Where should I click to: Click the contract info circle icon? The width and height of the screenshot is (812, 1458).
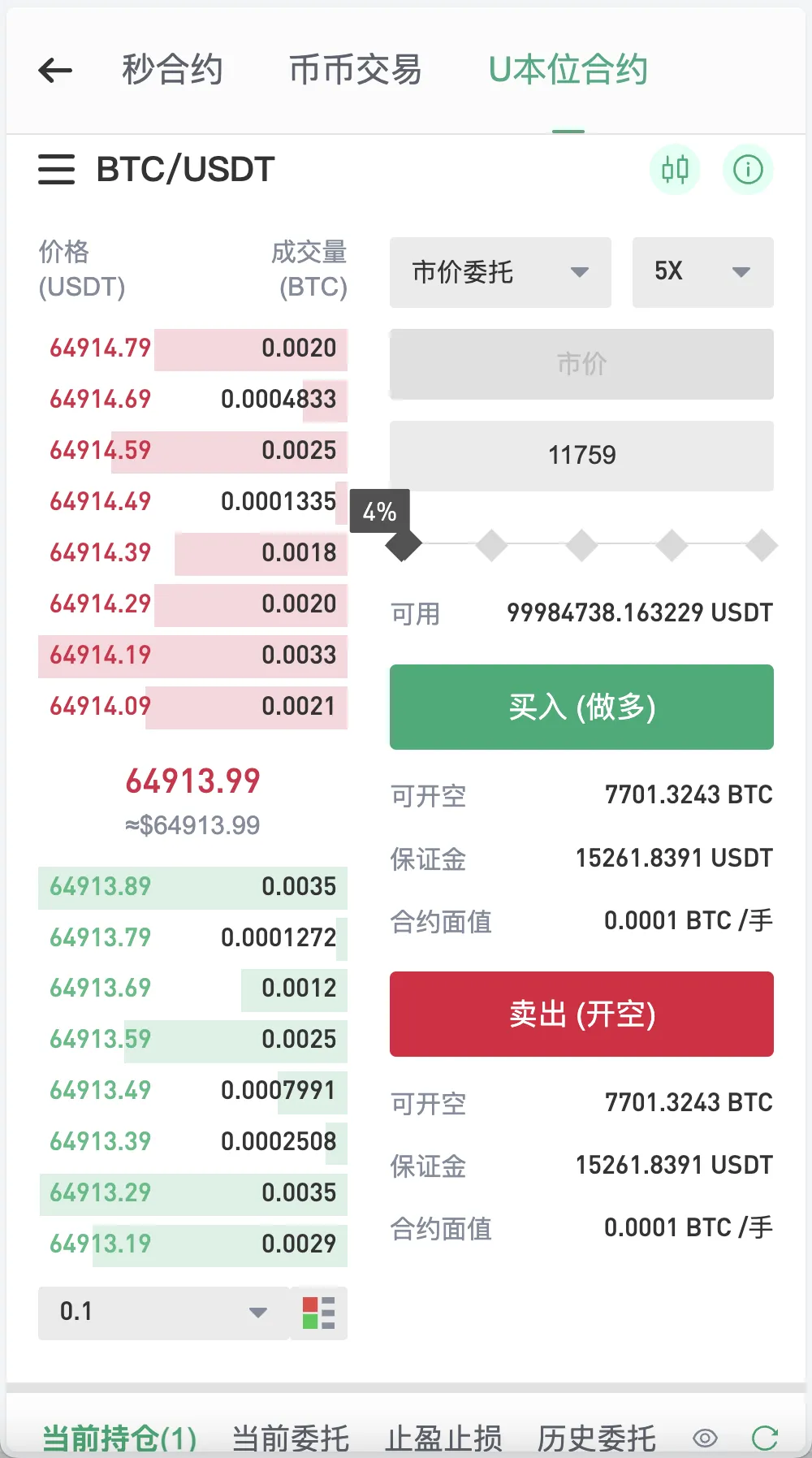pos(747,169)
